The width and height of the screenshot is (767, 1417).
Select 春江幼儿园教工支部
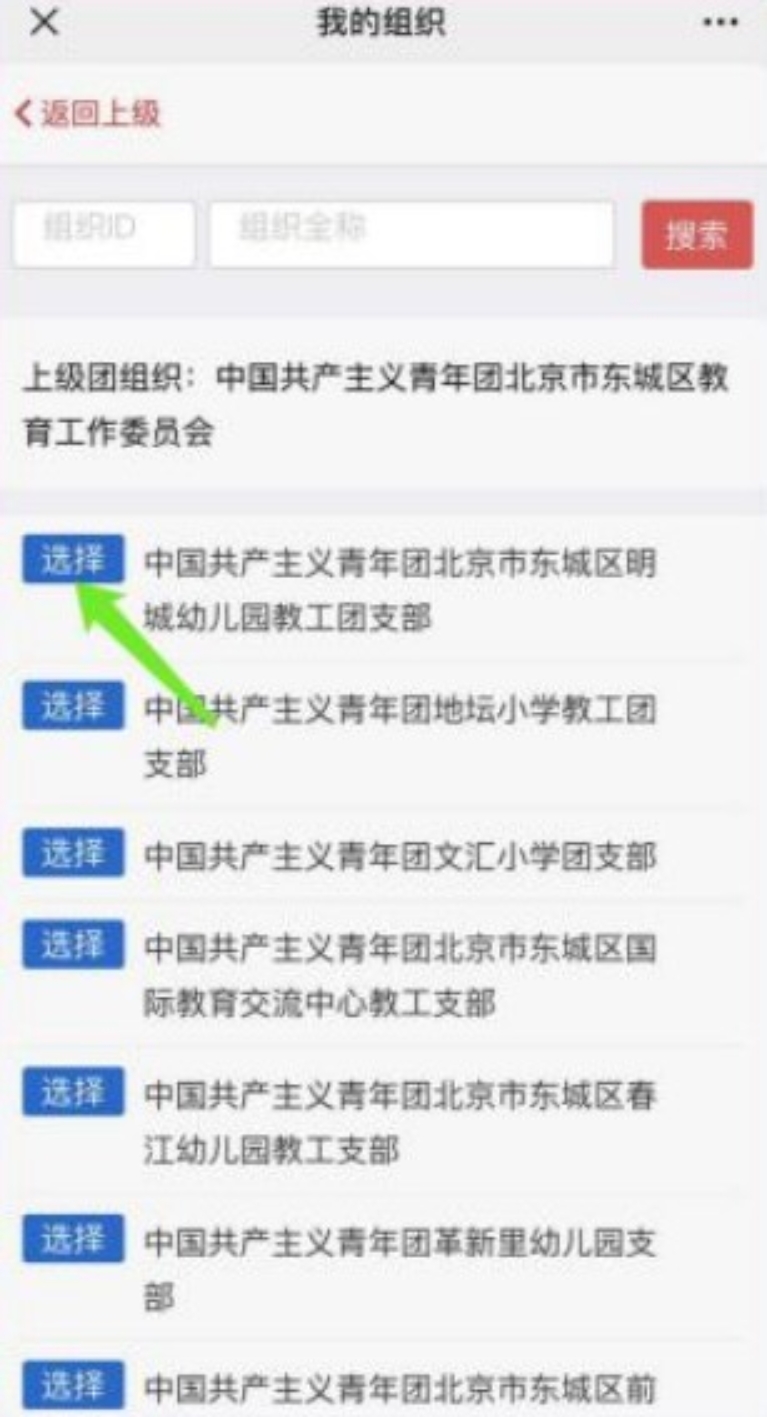(73, 1091)
